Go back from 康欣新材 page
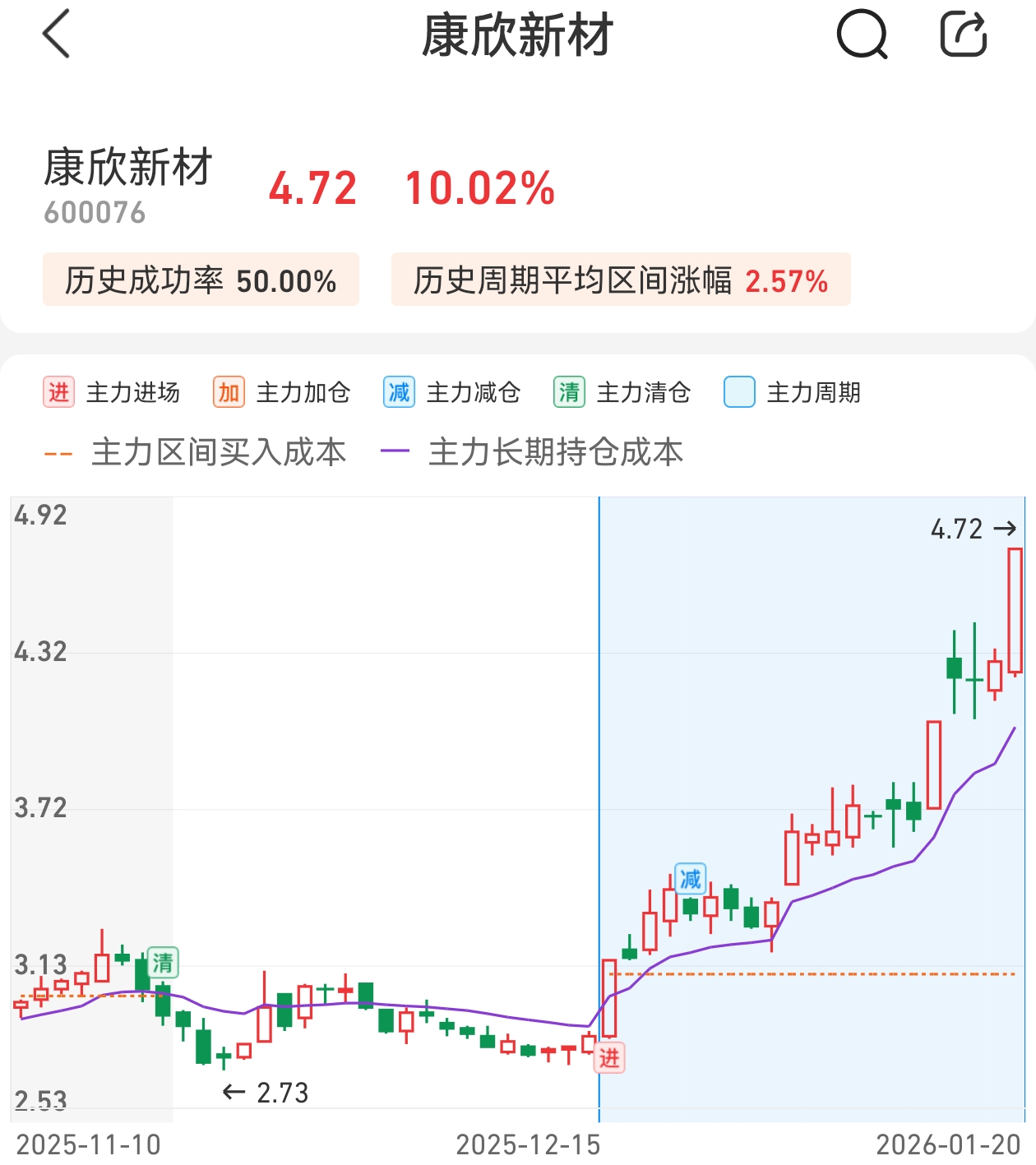The image size is (1036, 1165). pyautogui.click(x=56, y=35)
